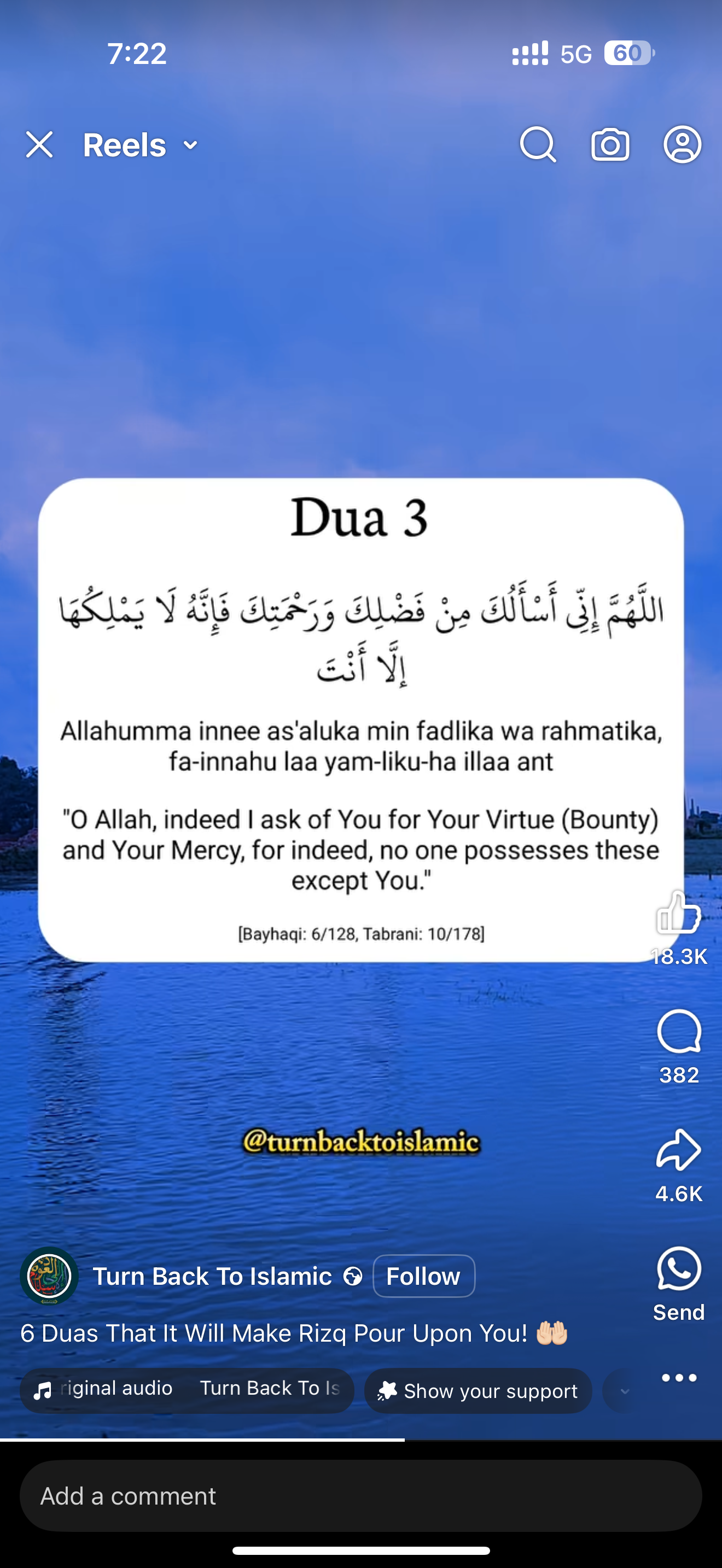Open the three-dot more options menu

(679, 1378)
